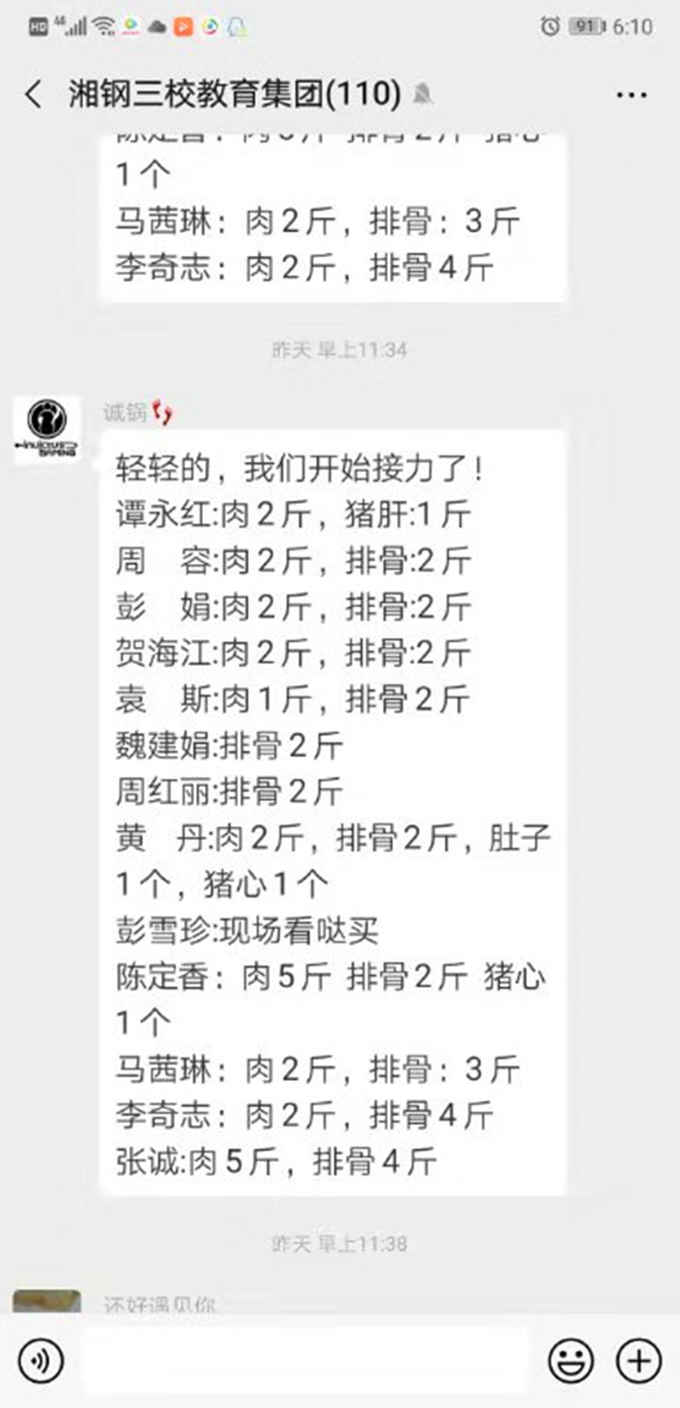Open 诚锅's profile avatar
The width and height of the screenshot is (680, 1408).
tap(47, 430)
